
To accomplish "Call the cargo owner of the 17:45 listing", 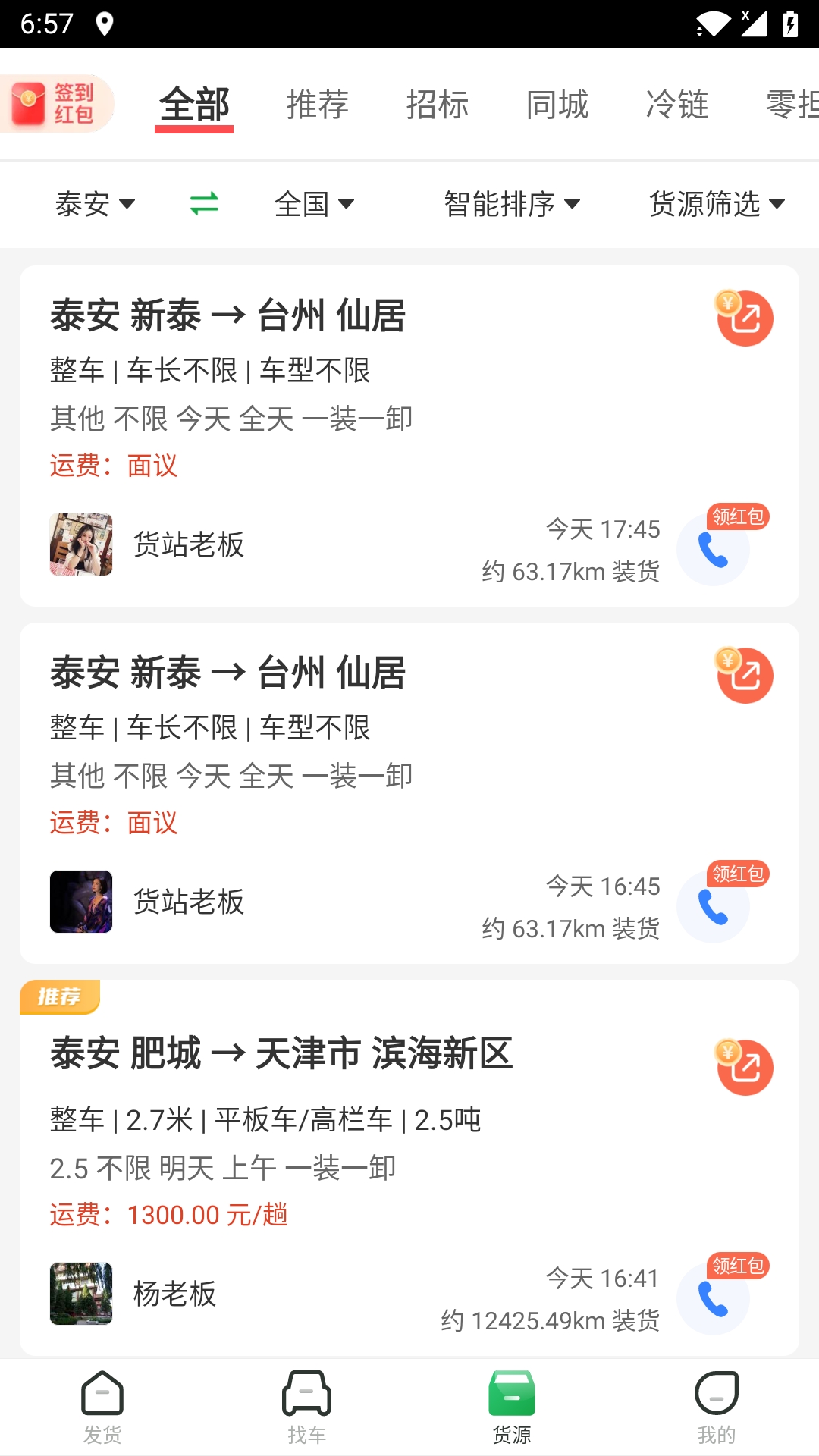I will click(713, 550).
